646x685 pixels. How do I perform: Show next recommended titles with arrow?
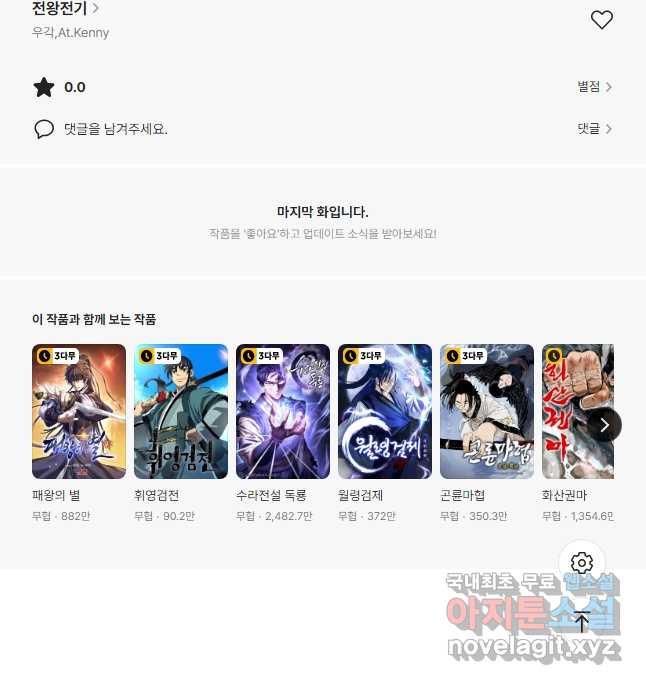603,425
